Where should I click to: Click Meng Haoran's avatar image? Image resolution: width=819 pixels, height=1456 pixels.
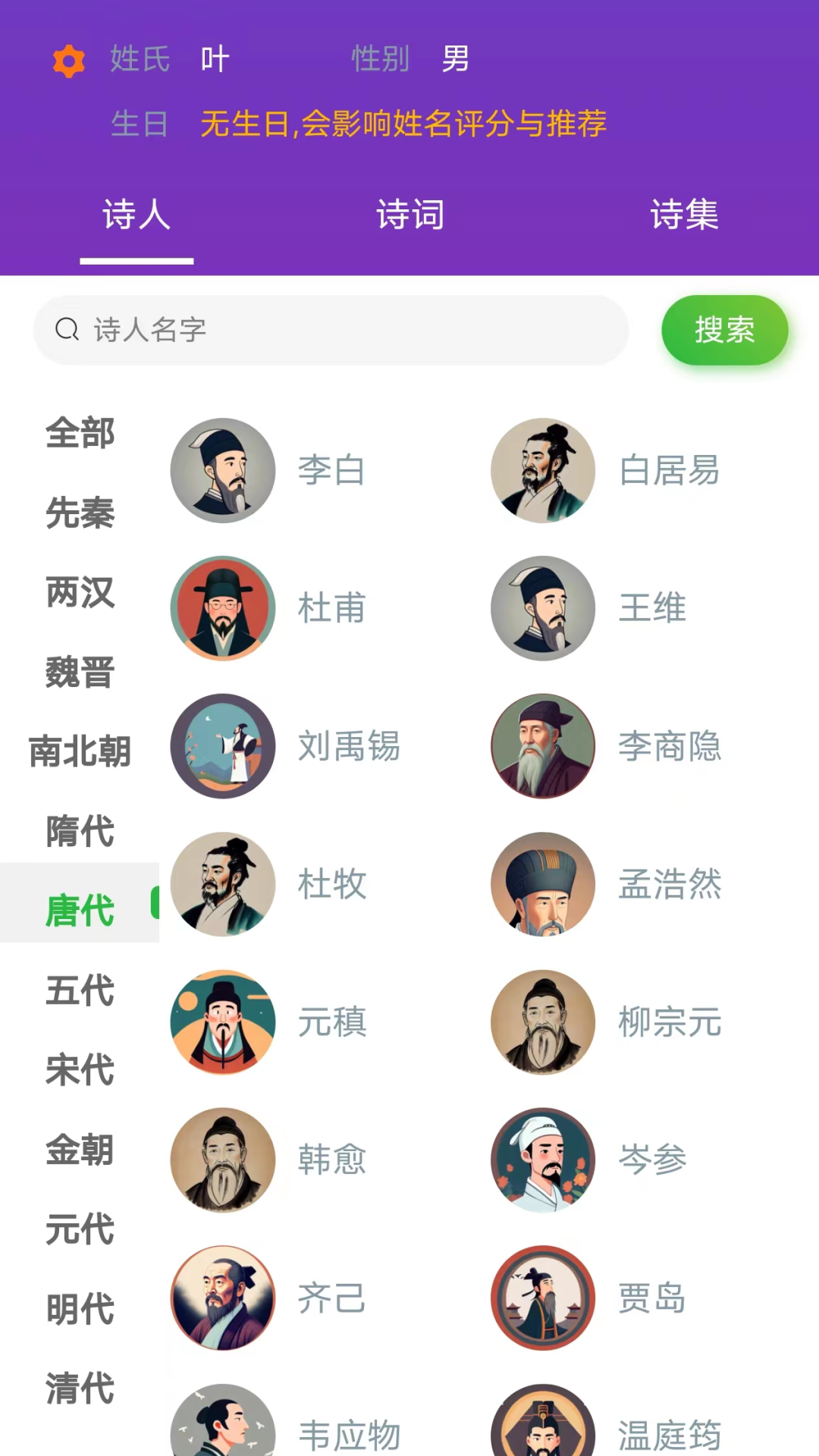click(543, 884)
